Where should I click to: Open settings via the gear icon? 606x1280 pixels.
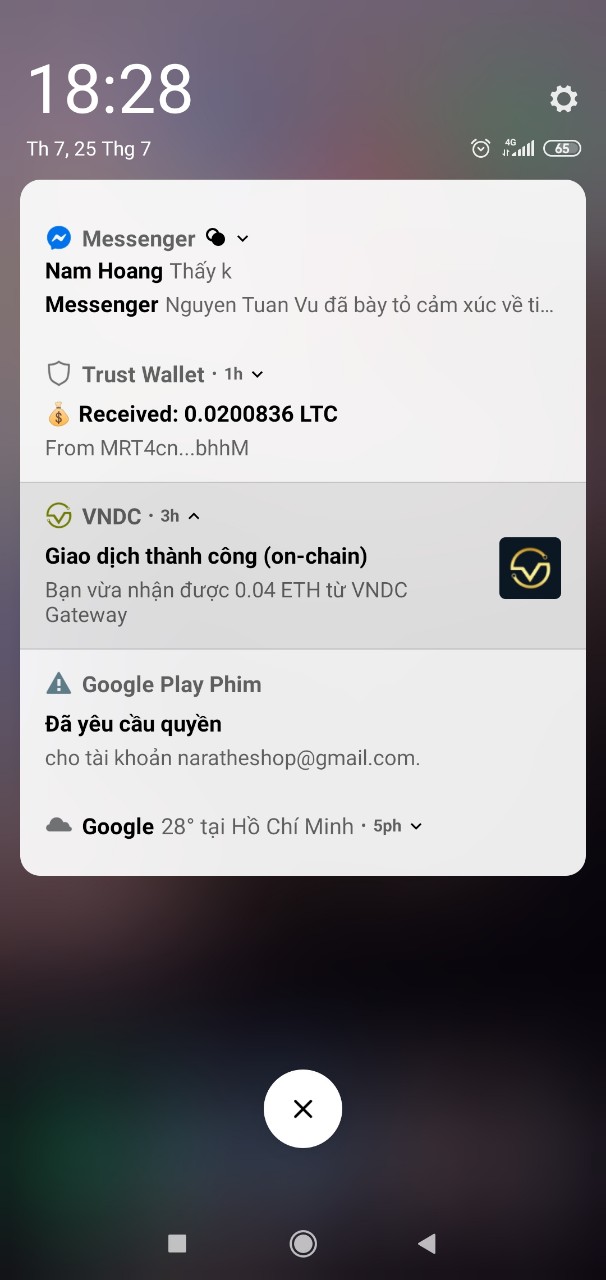[x=564, y=99]
